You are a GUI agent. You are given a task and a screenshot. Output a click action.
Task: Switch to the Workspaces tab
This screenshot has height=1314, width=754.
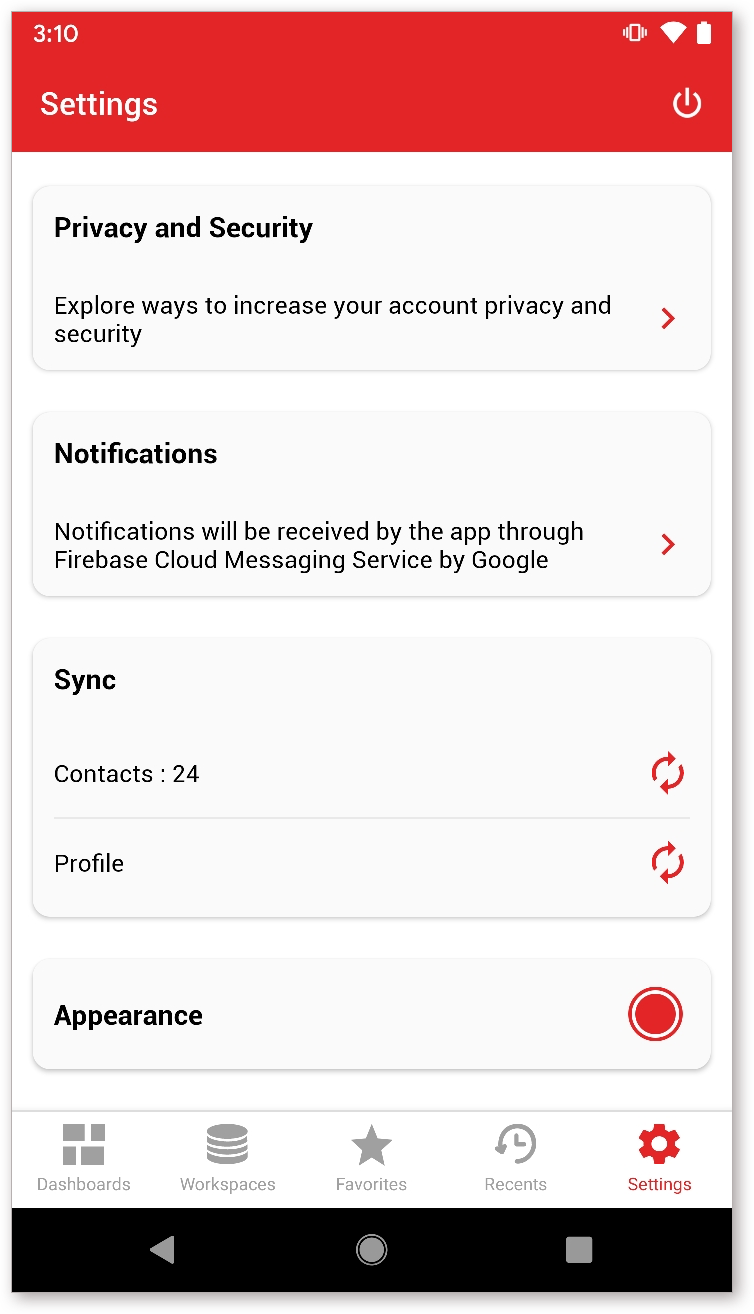point(227,1159)
